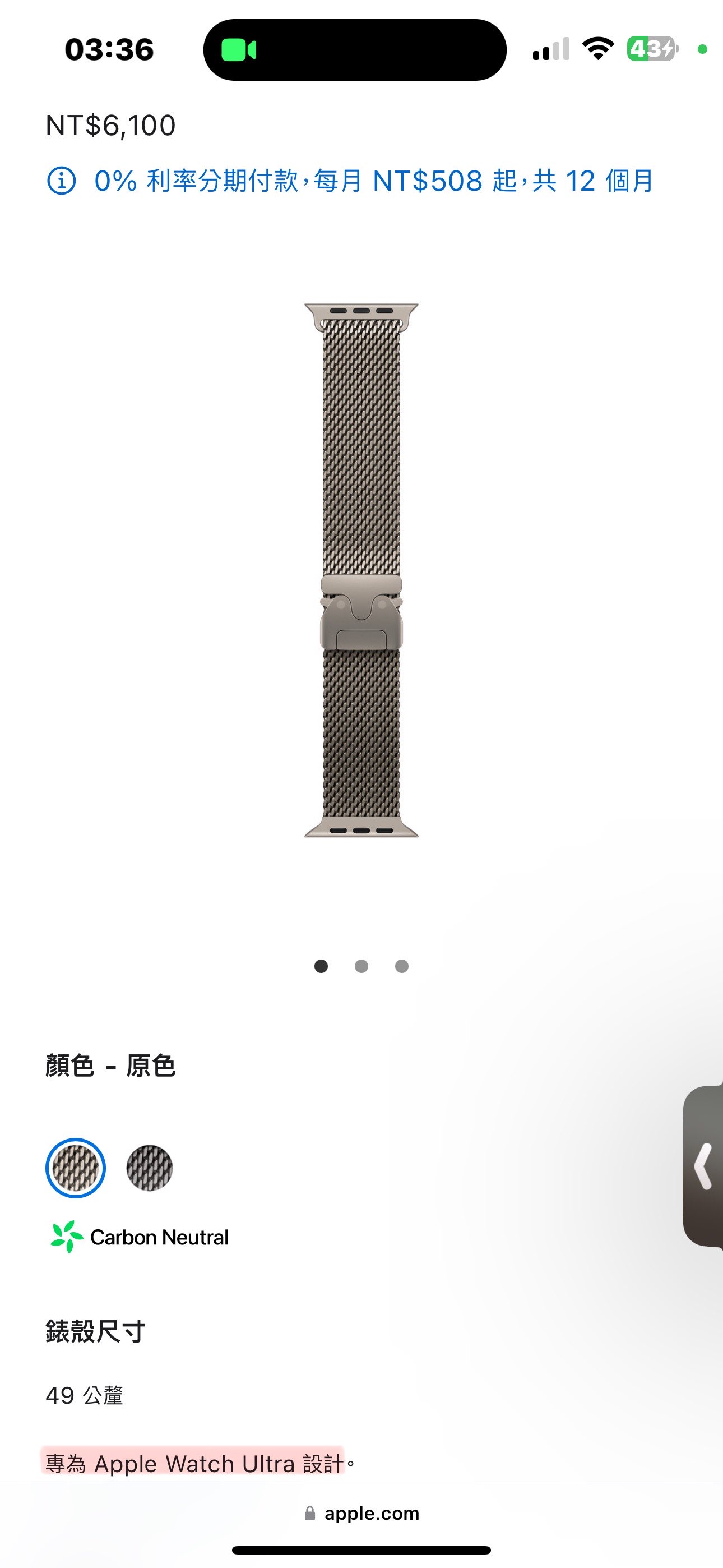Image resolution: width=723 pixels, height=1568 pixels.
Task: Open the 0% installment payment info link
Action: [x=349, y=181]
